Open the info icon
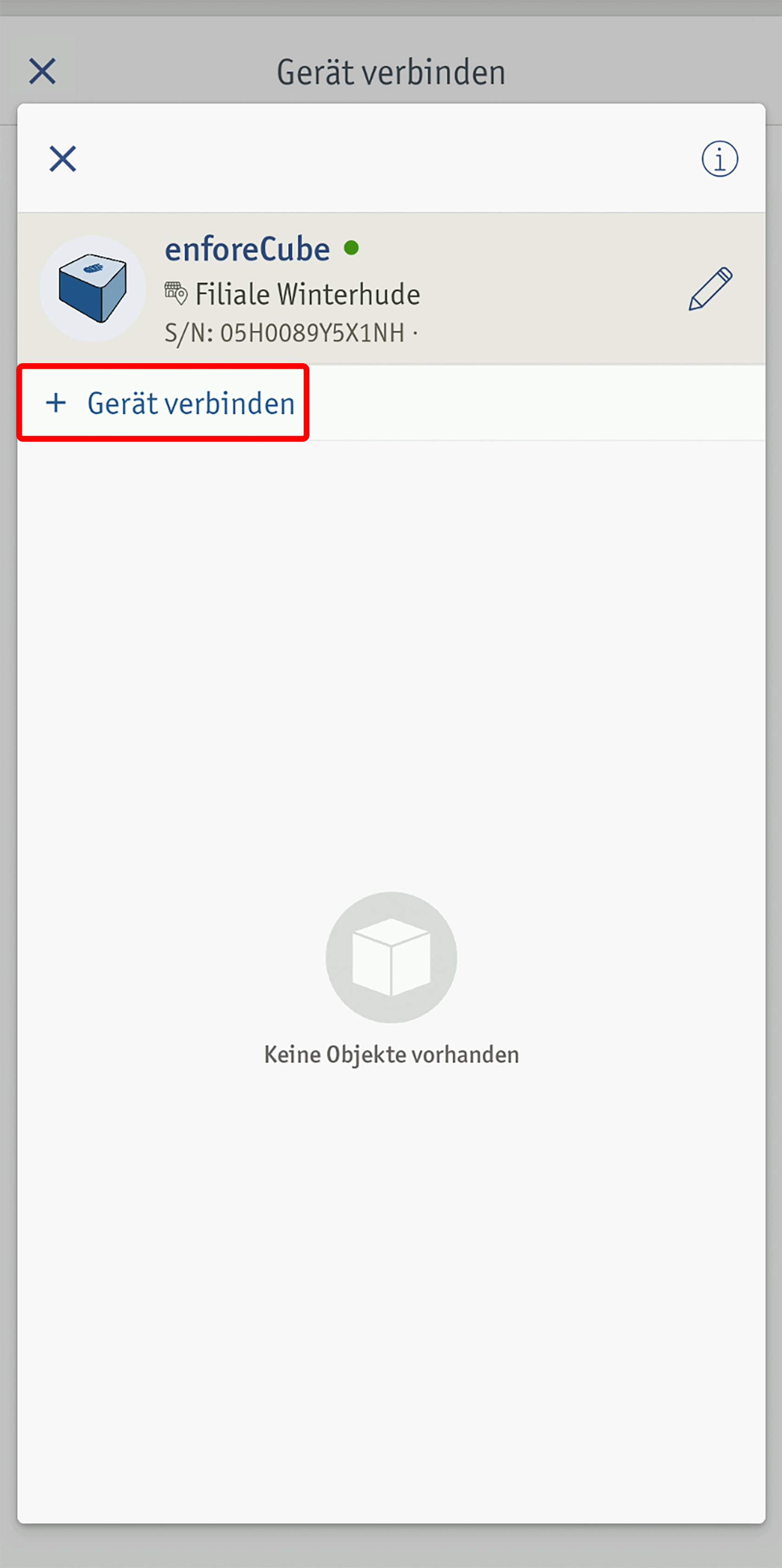The image size is (782, 1568). point(719,159)
